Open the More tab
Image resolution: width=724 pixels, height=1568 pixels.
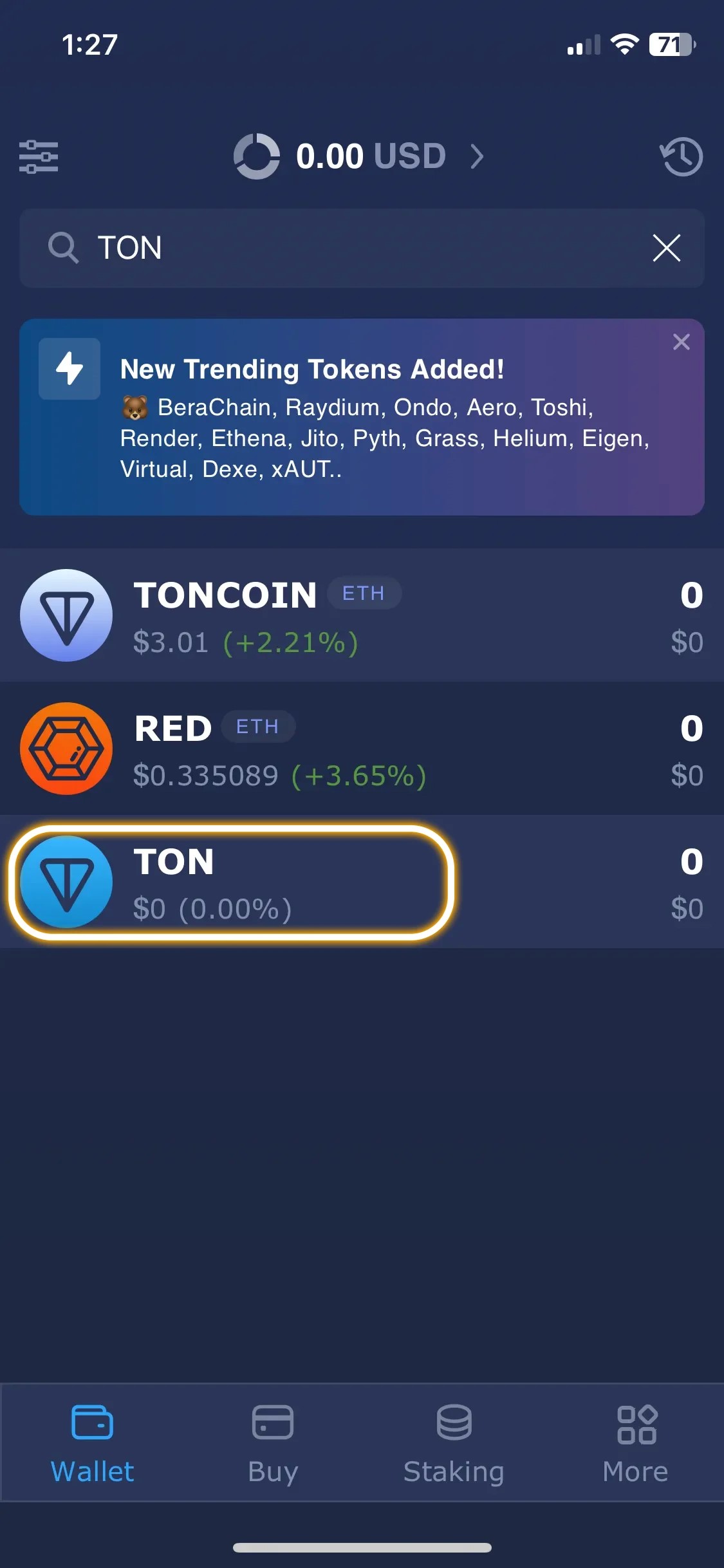pyautogui.click(x=635, y=1443)
